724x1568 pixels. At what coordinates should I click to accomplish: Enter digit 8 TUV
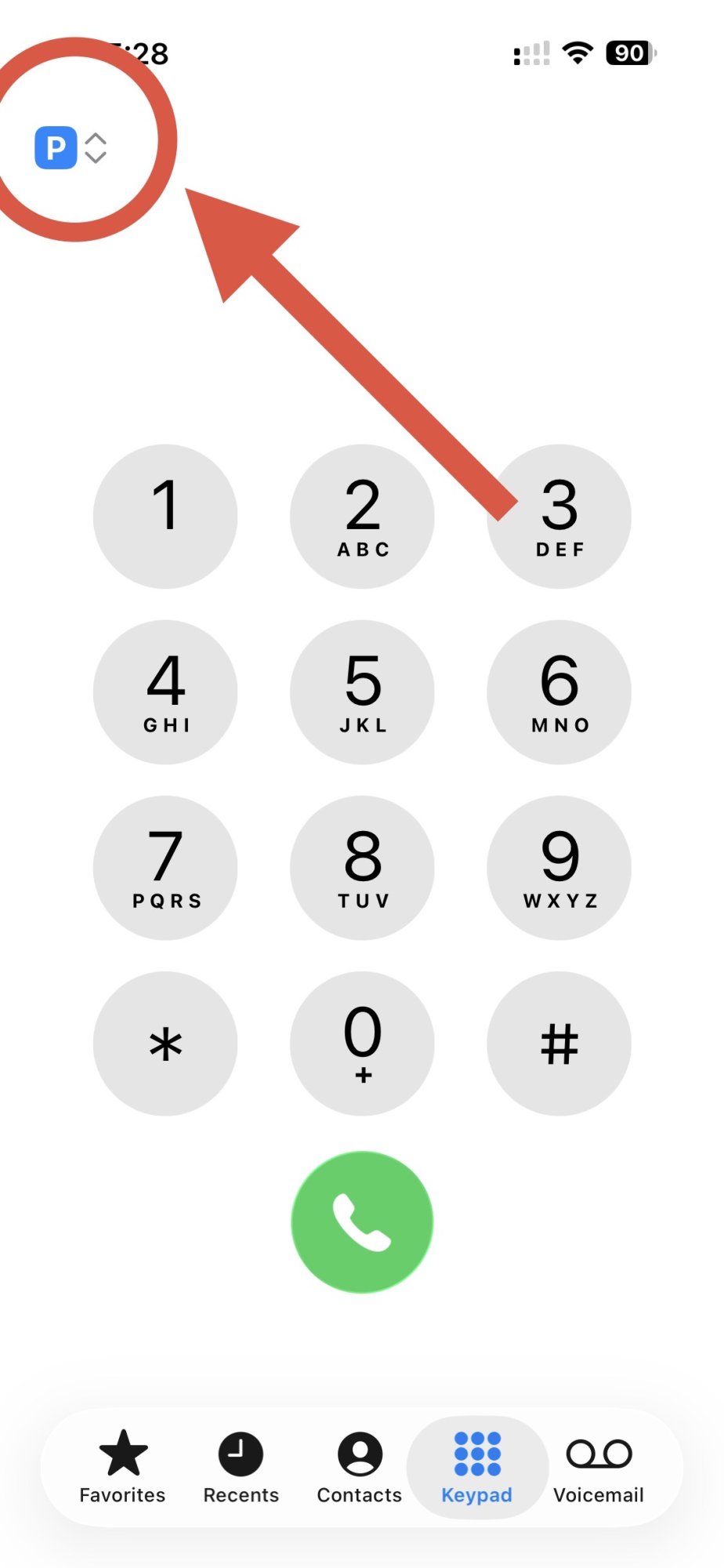tap(362, 867)
